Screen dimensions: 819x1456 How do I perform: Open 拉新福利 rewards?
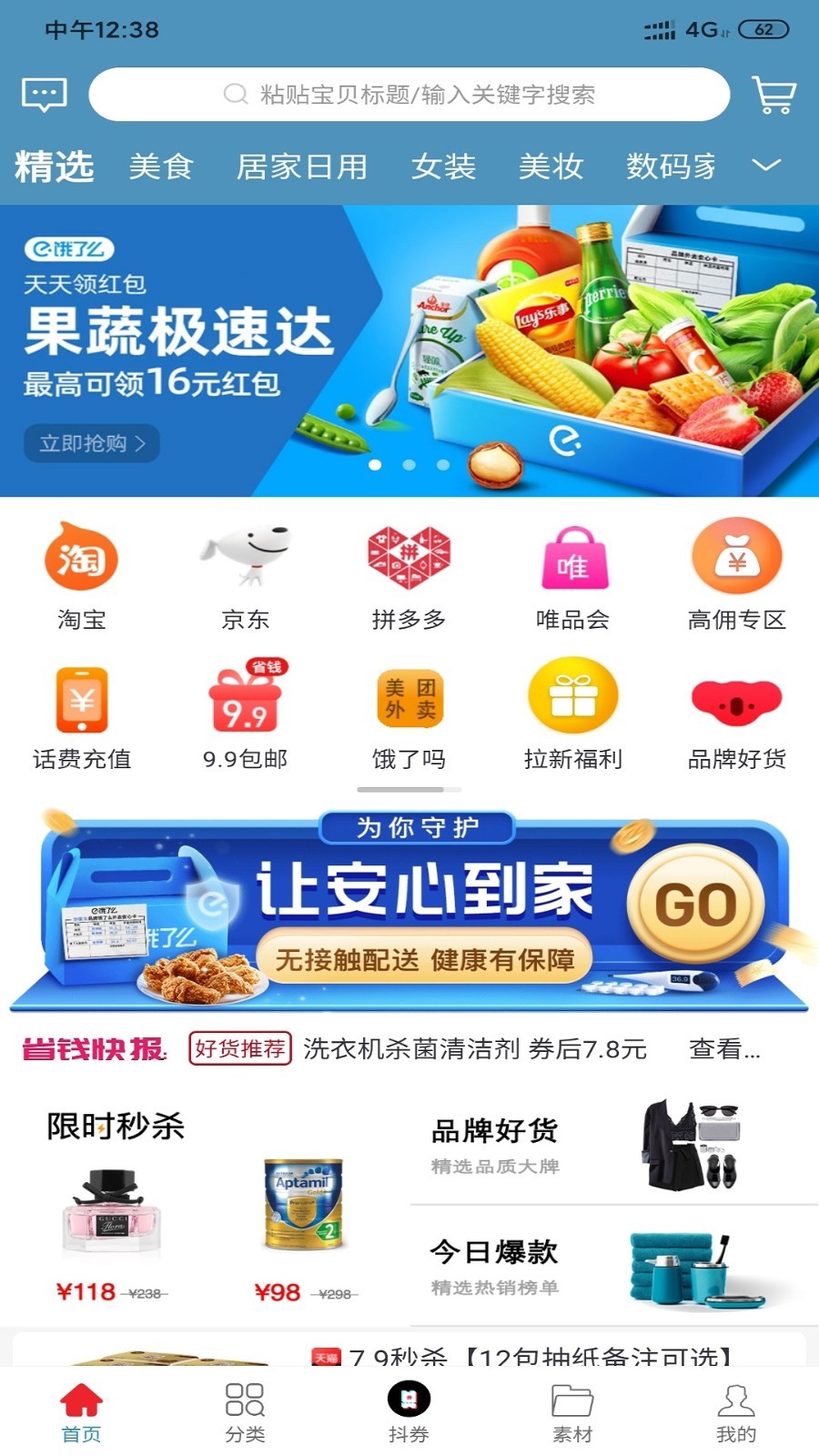[x=572, y=716]
